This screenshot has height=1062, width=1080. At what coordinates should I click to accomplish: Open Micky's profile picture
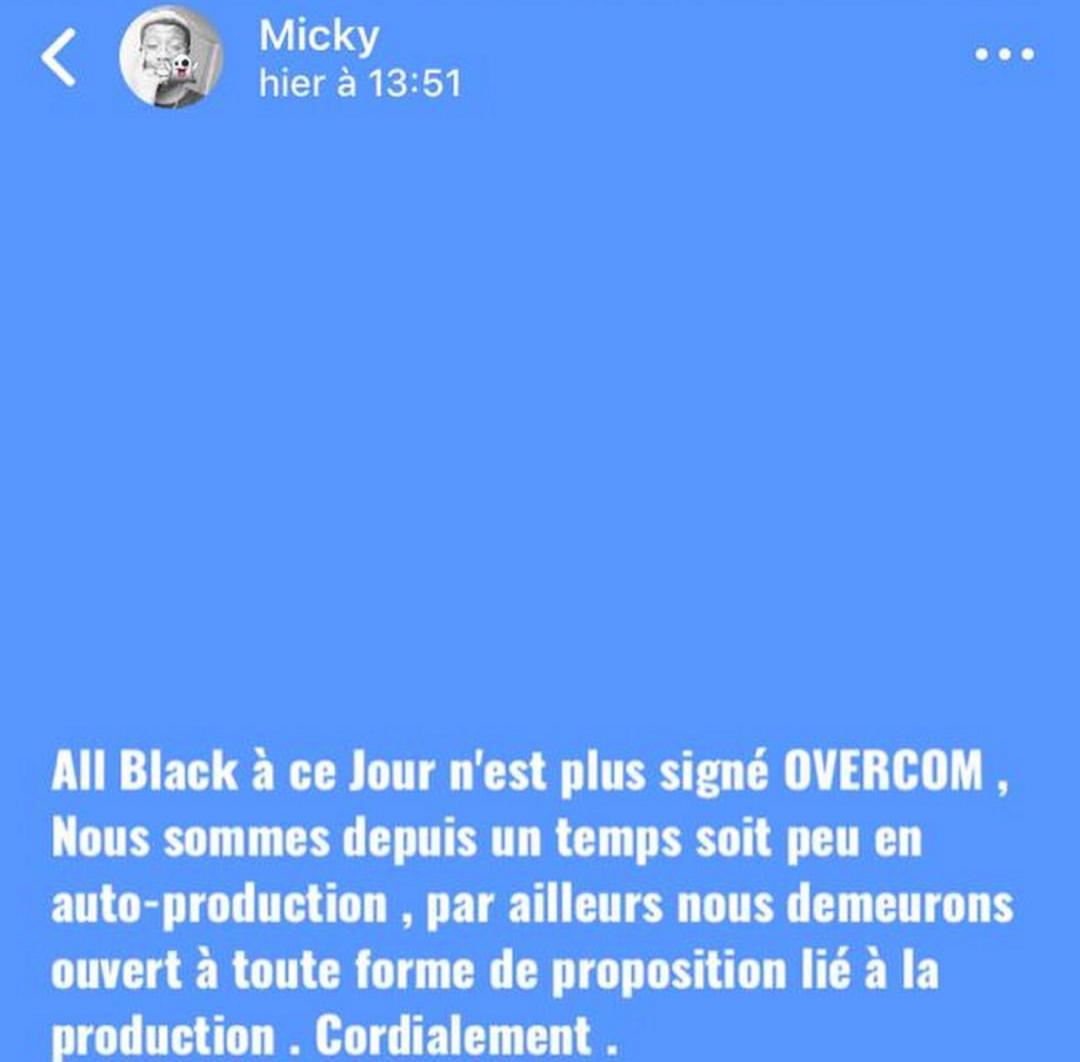pyautogui.click(x=171, y=56)
